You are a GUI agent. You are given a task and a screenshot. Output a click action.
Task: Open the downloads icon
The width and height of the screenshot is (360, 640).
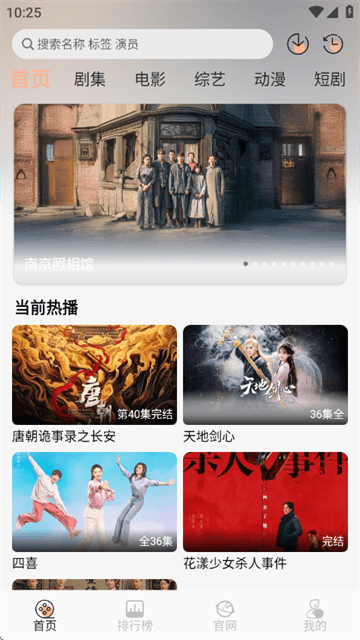pyautogui.click(x=298, y=44)
